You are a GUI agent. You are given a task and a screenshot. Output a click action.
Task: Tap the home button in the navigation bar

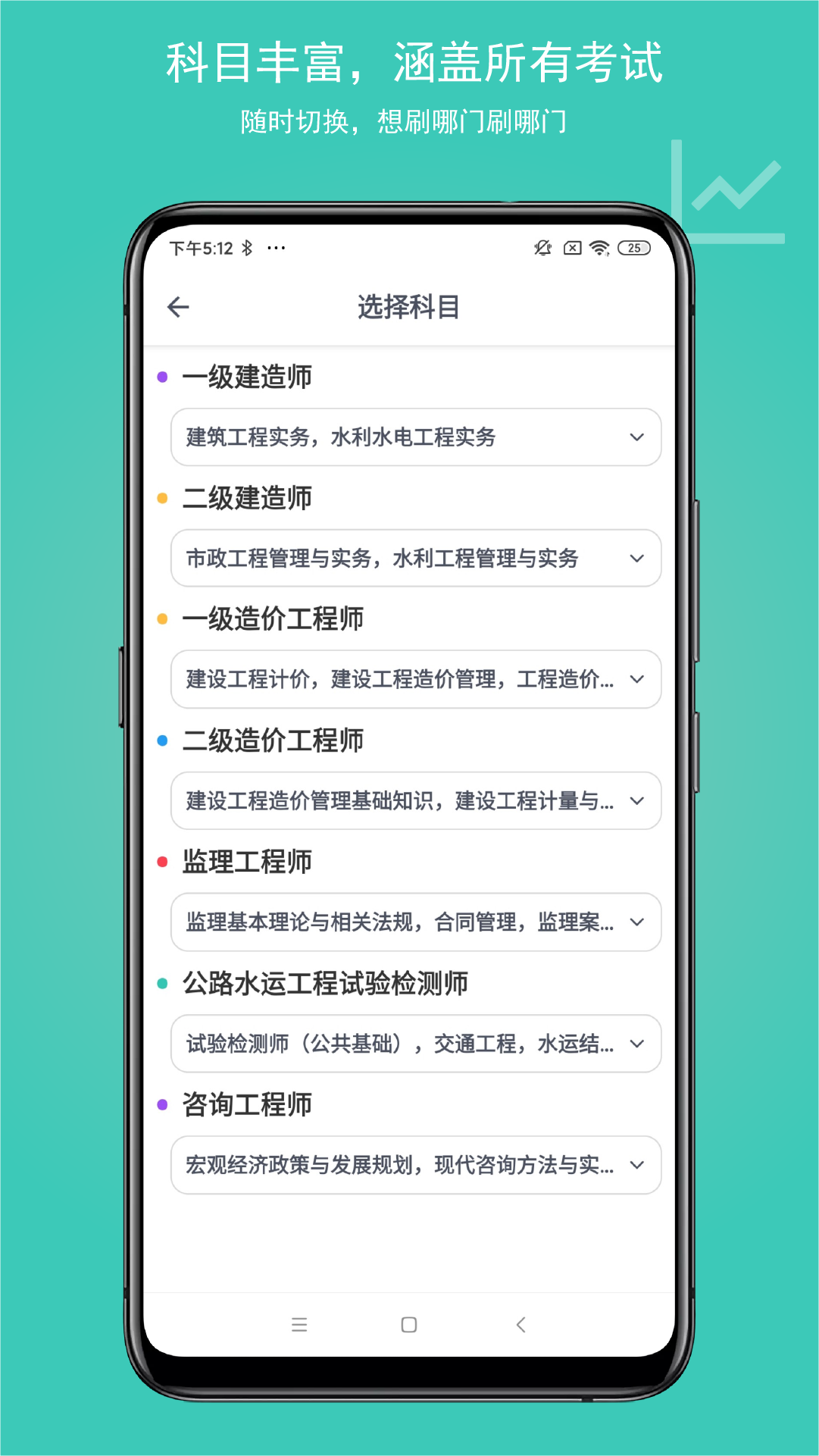[409, 1325]
